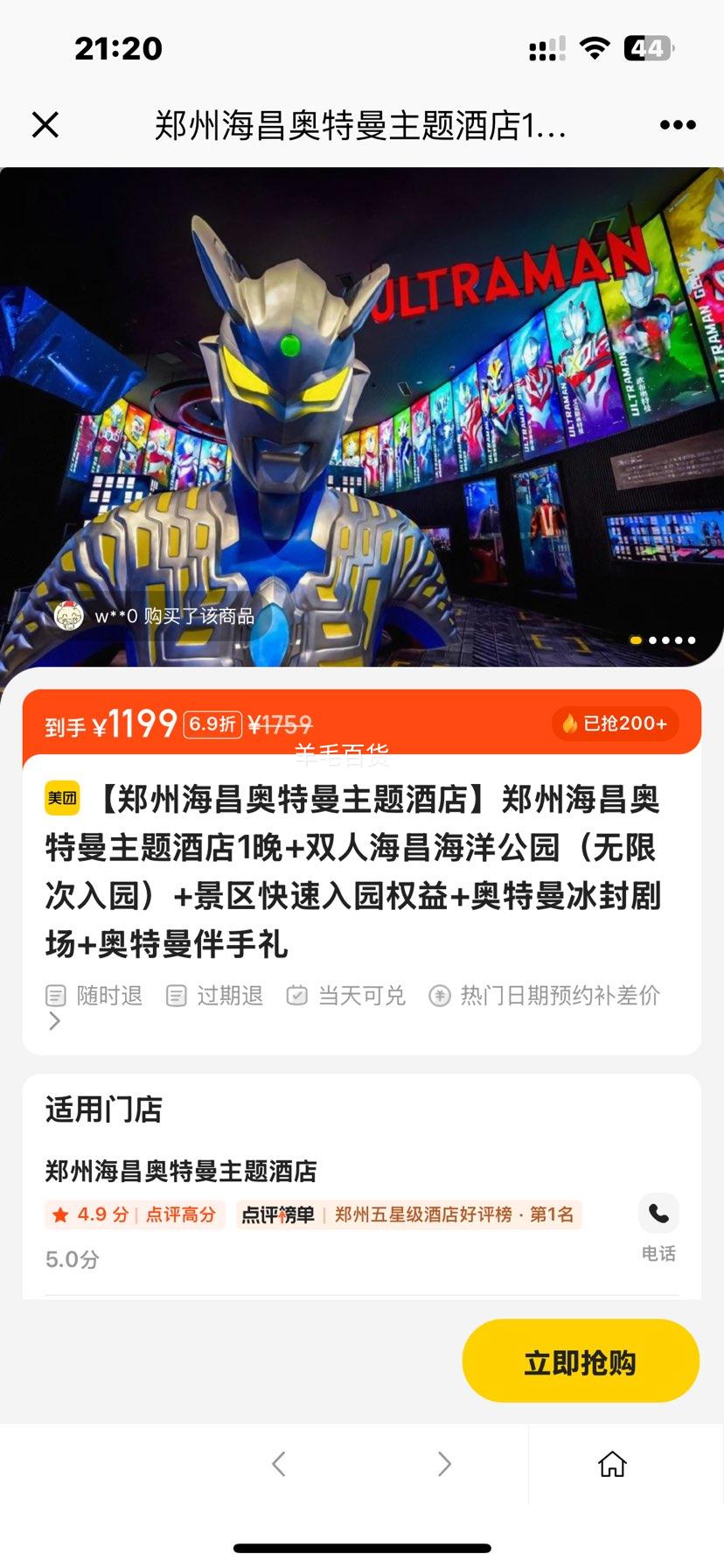Open the three-dot more options menu
The width and height of the screenshot is (724, 1568).
[x=676, y=124]
